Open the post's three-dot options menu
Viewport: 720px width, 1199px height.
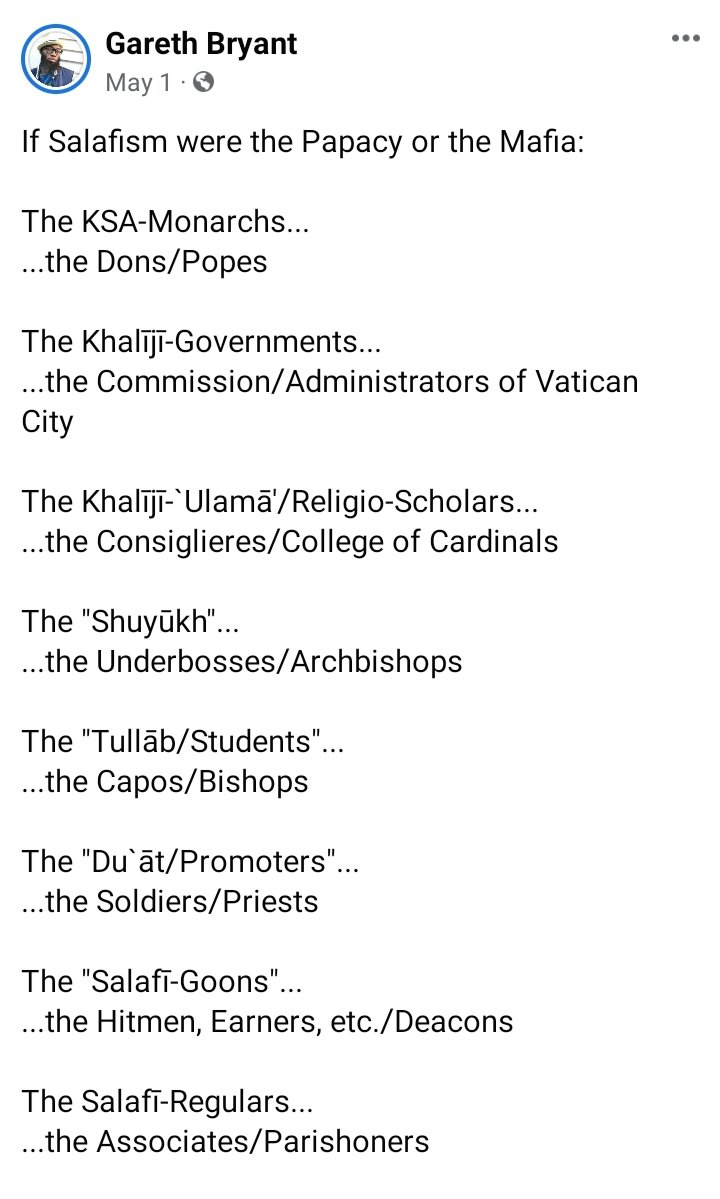685,40
